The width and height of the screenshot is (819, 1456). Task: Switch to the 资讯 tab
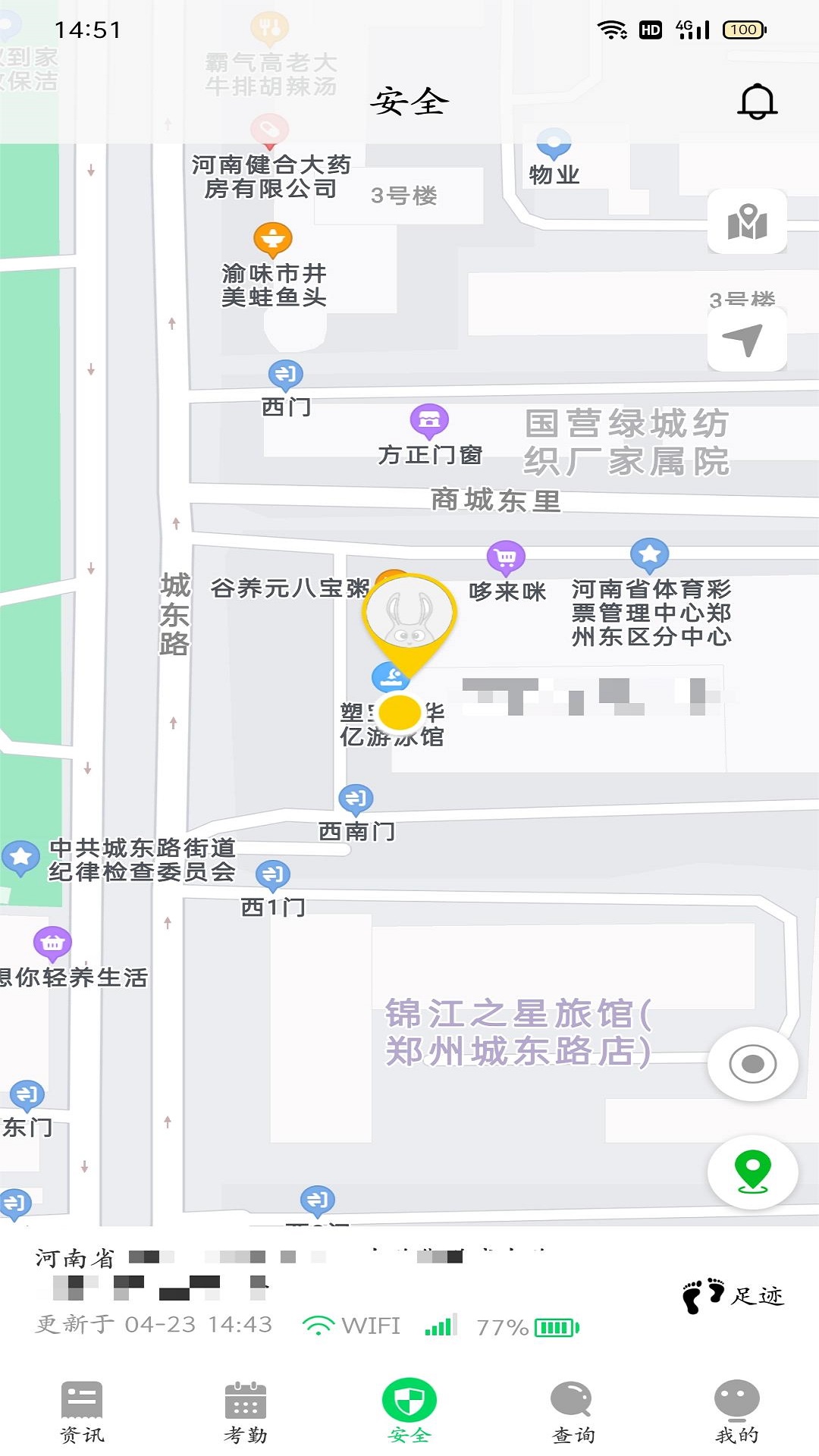[82, 1411]
